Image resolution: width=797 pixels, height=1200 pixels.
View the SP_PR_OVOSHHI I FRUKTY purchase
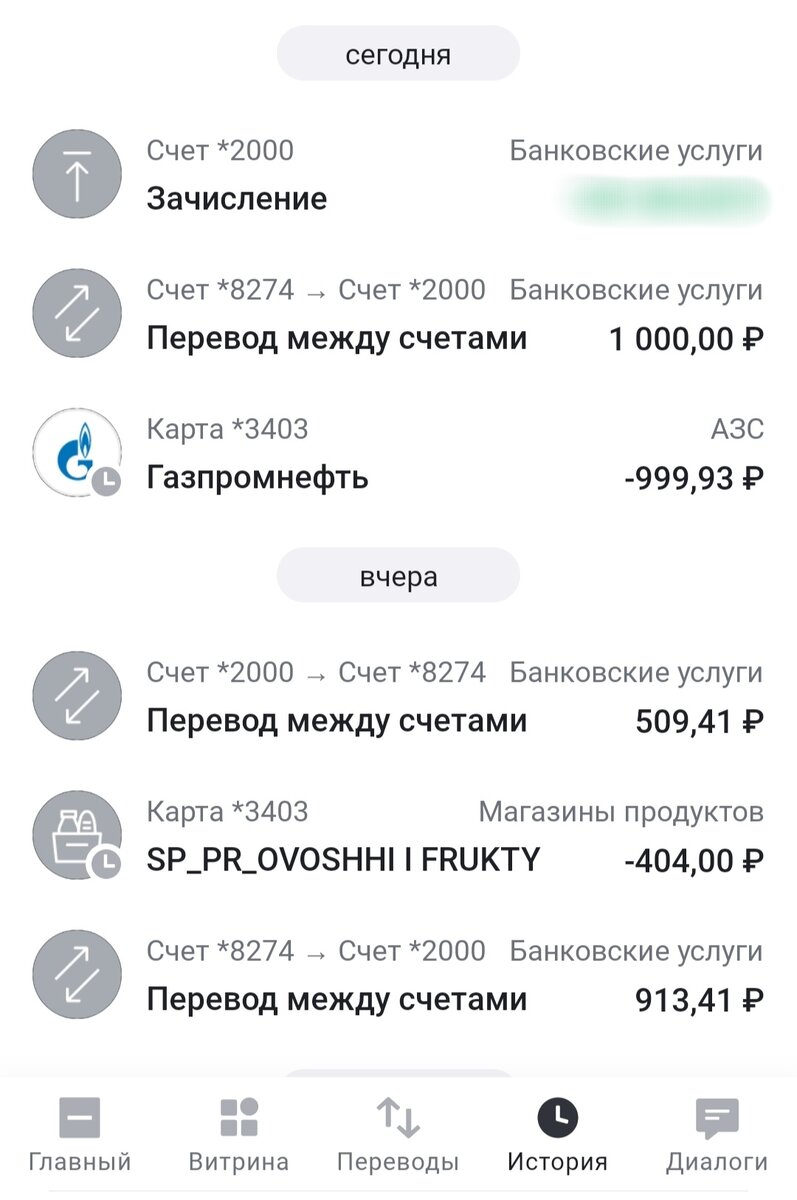398,836
